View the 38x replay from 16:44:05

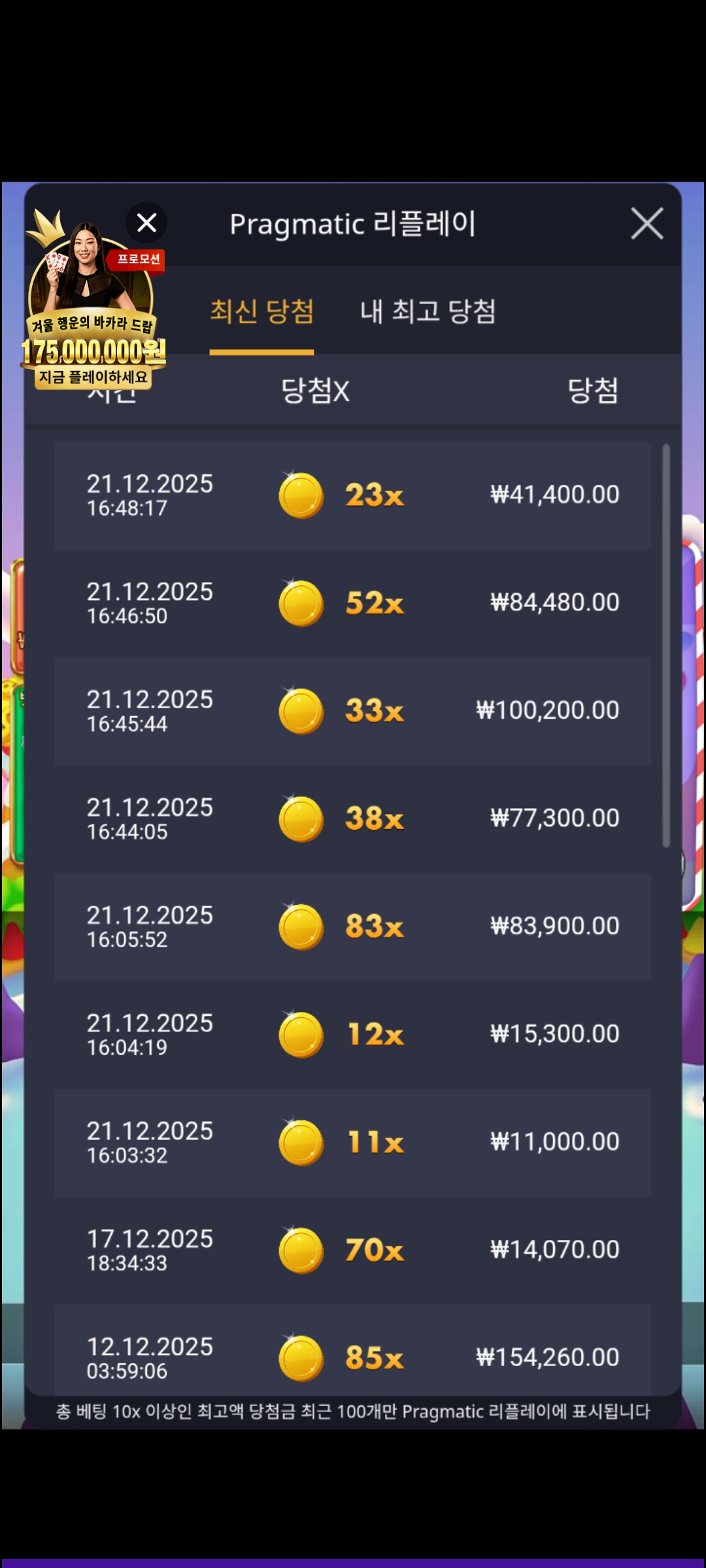(x=352, y=819)
